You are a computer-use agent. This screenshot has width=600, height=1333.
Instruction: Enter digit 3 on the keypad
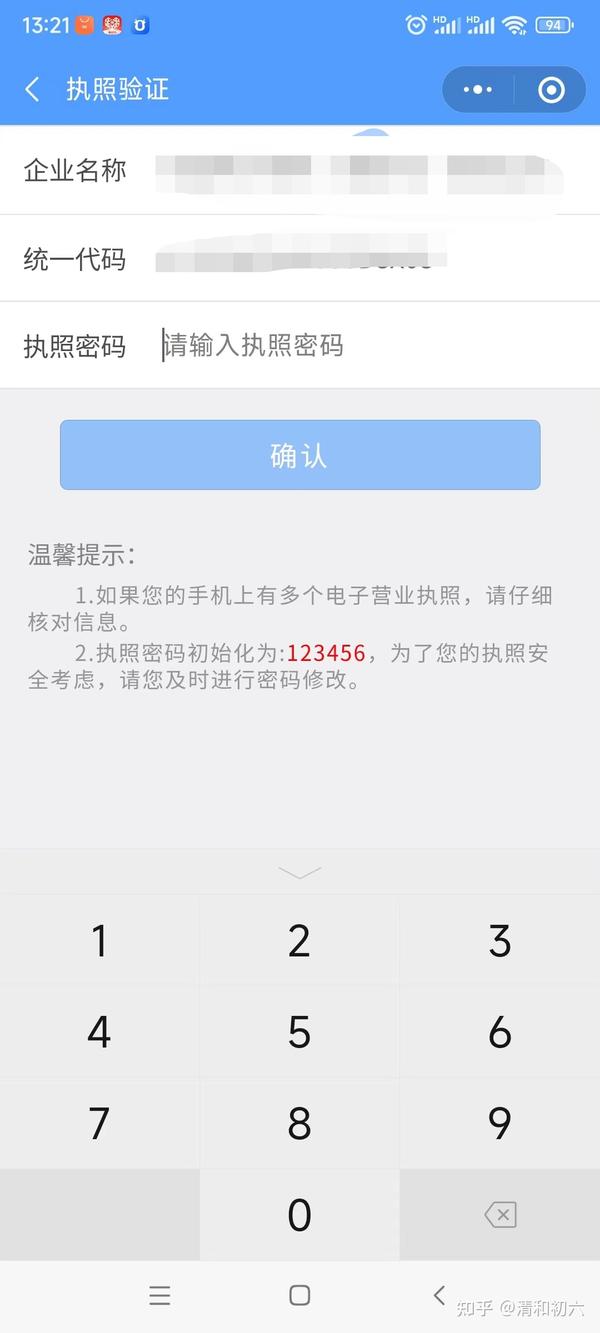point(500,941)
